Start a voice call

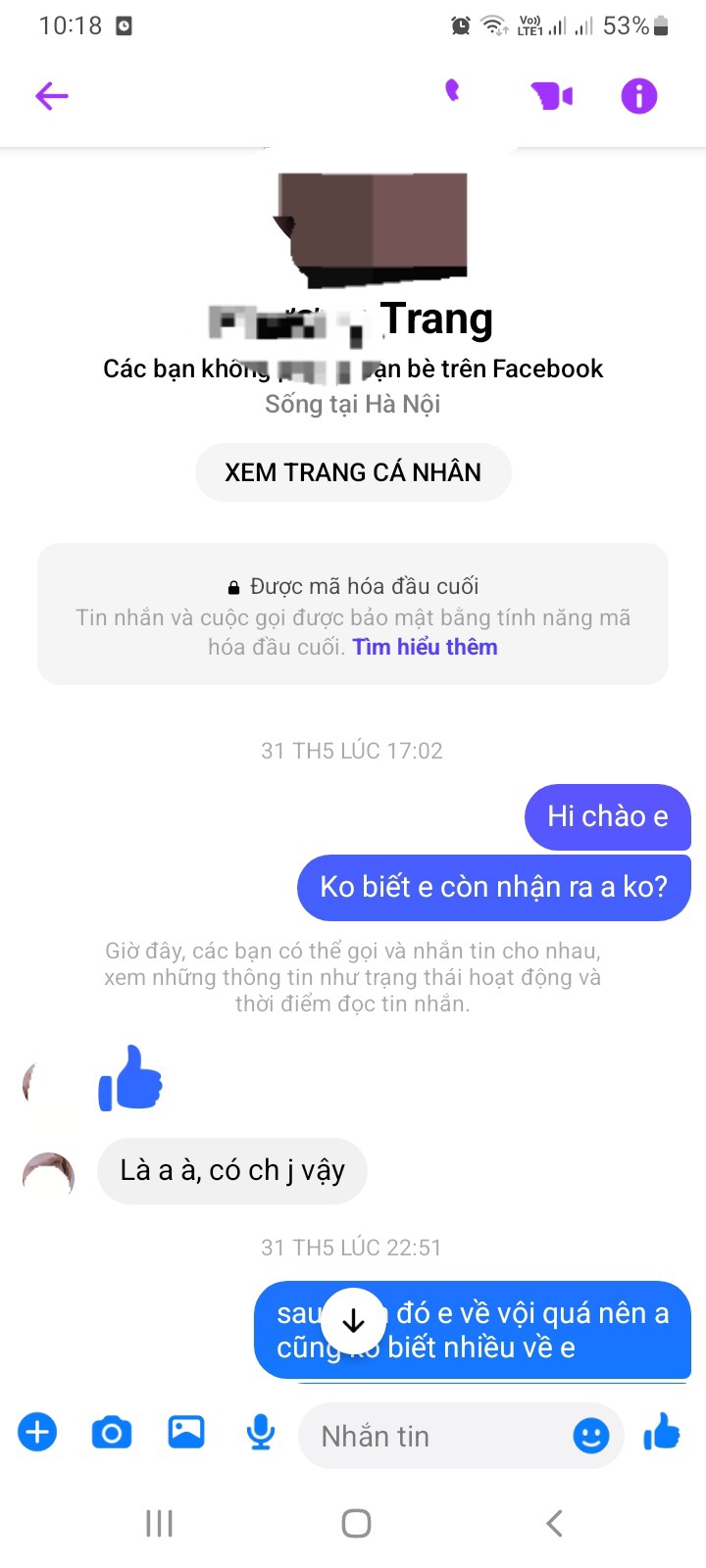click(x=453, y=96)
